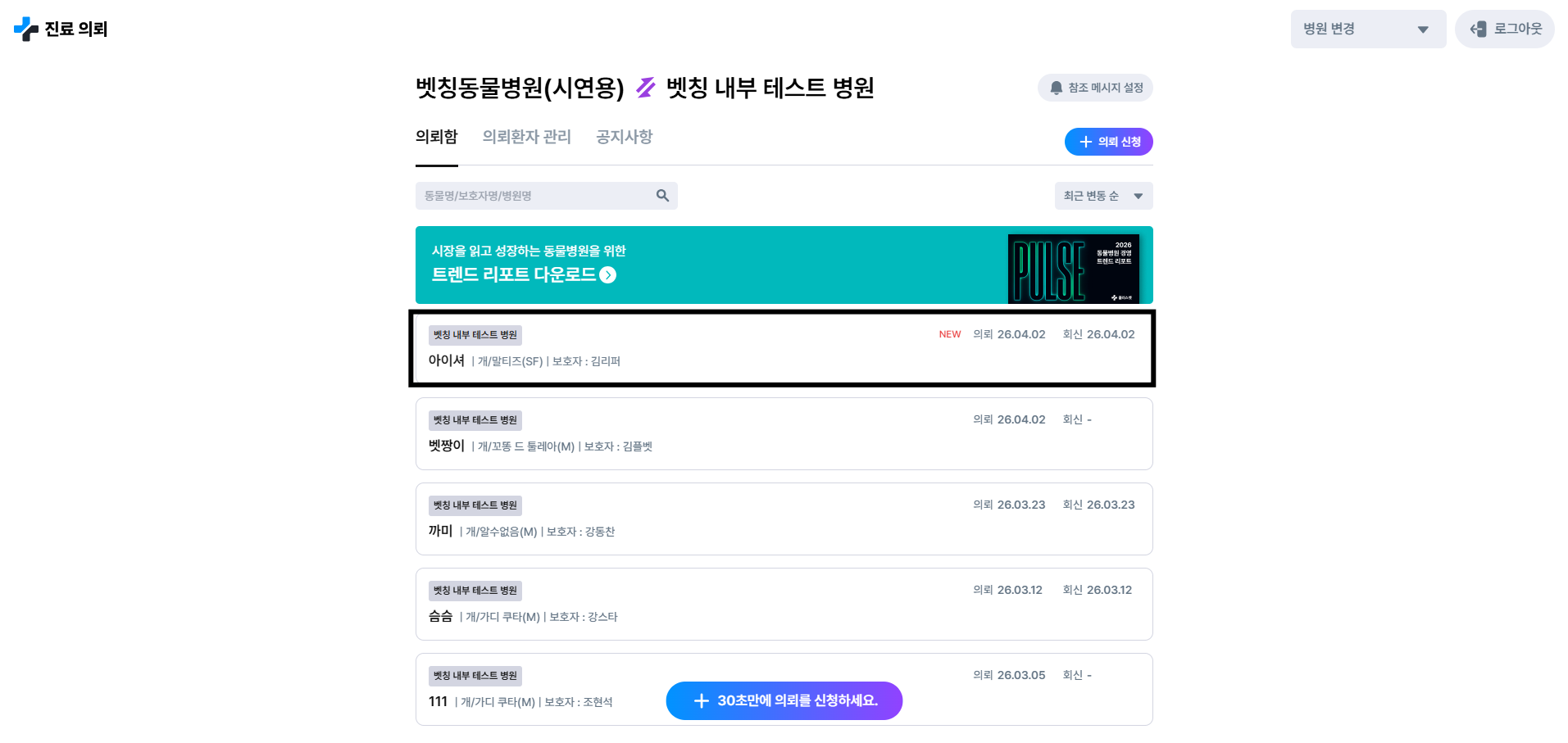
Task: Tap 30초만에 의뢰를 신청하세요 button
Action: (784, 700)
